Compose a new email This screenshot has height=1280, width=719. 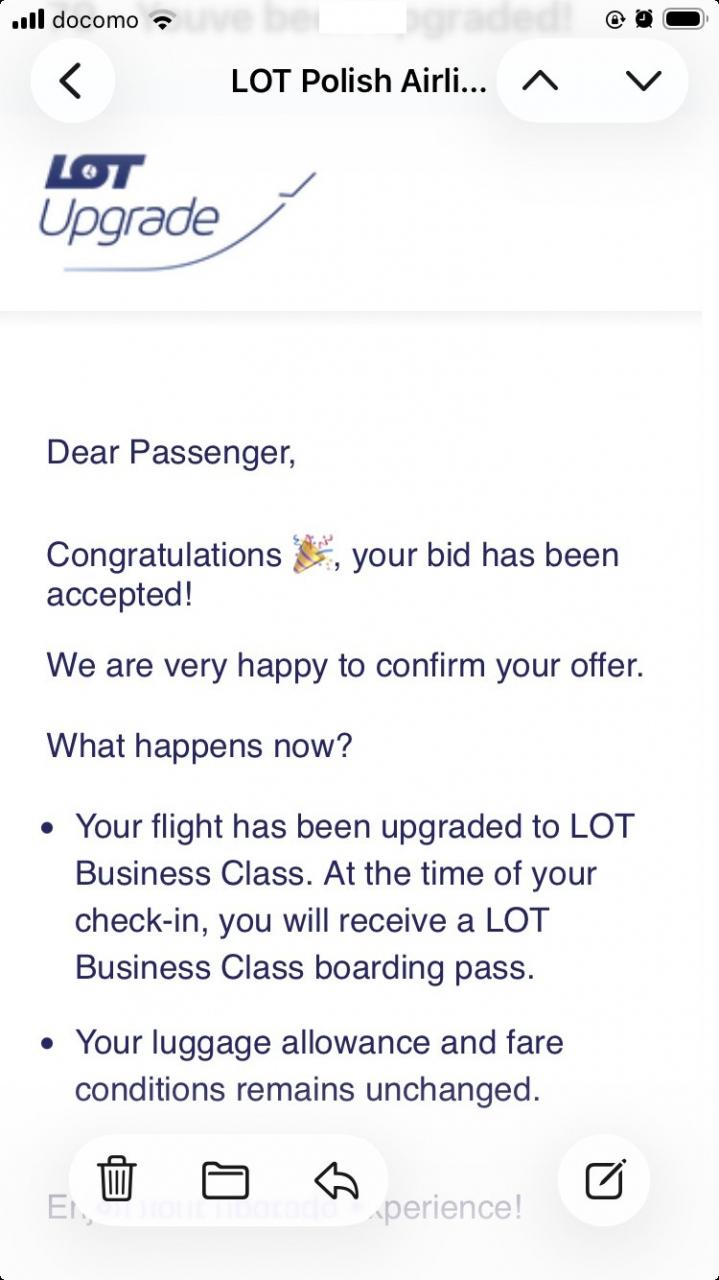(x=605, y=1180)
